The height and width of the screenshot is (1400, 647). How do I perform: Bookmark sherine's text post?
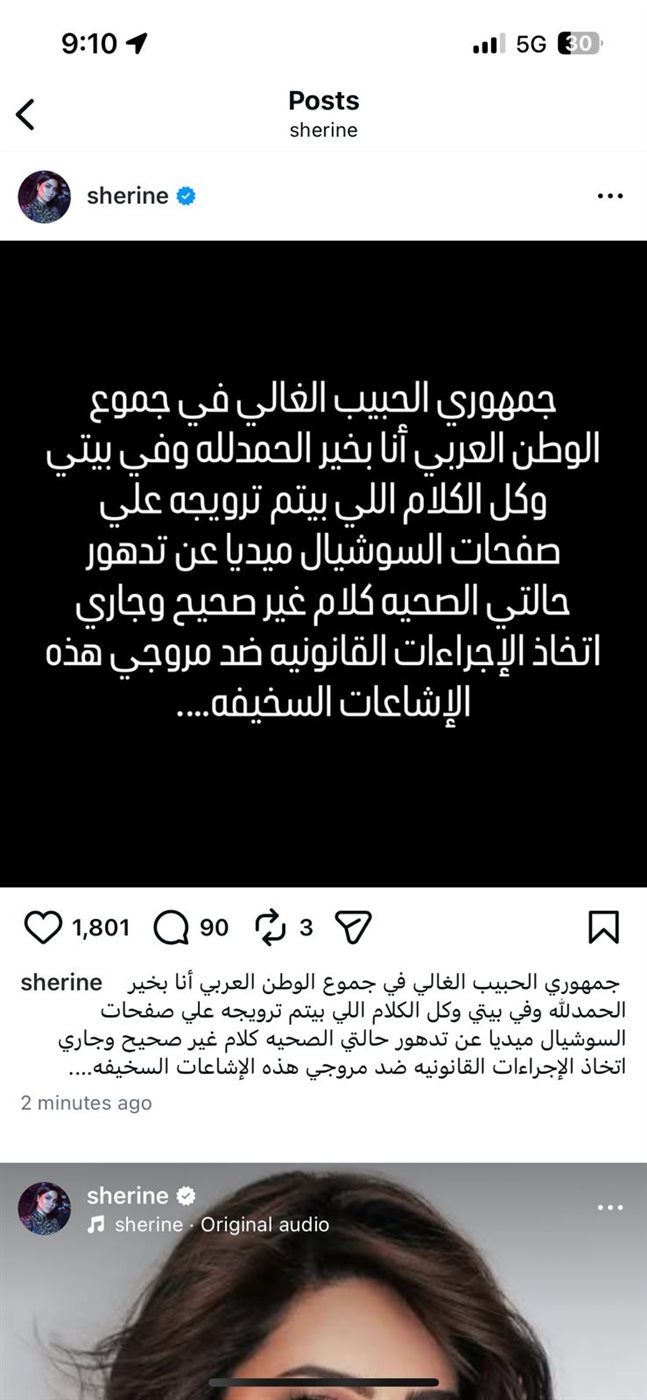603,928
